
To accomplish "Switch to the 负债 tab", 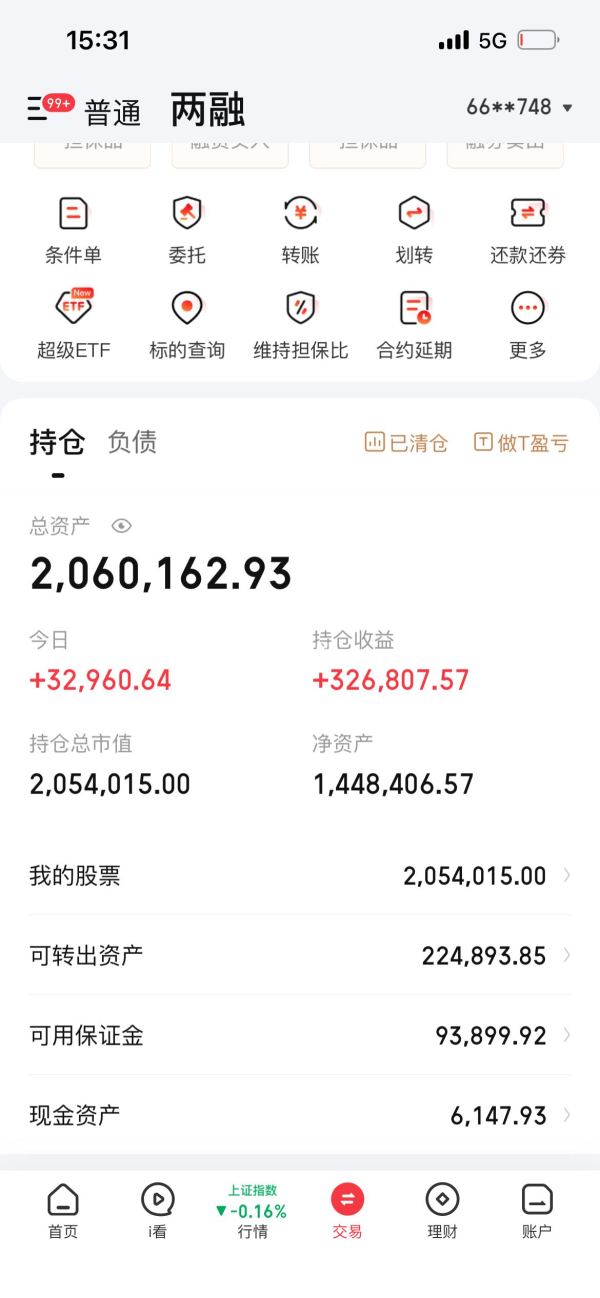I will tap(132, 442).
